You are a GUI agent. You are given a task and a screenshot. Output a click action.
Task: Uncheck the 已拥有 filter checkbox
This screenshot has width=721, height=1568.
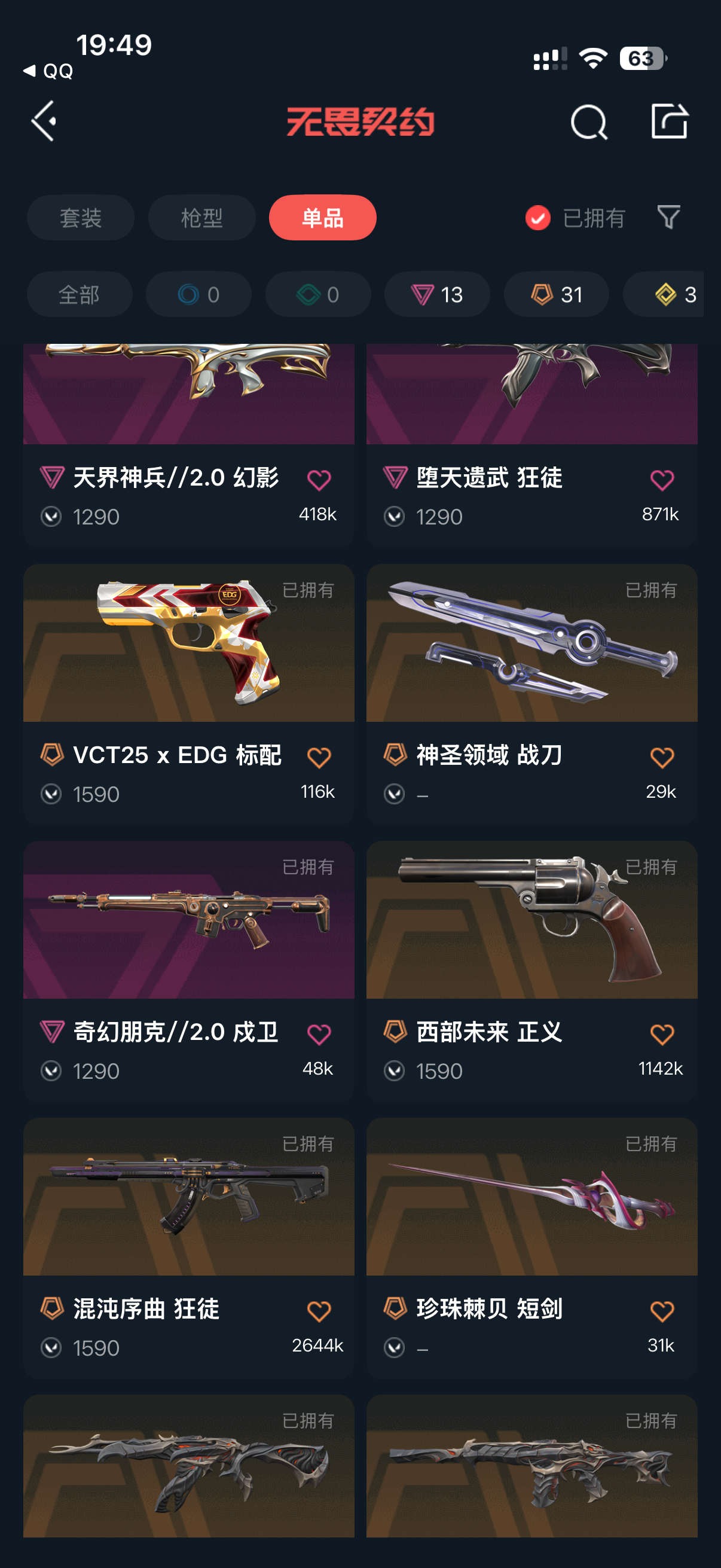(538, 218)
